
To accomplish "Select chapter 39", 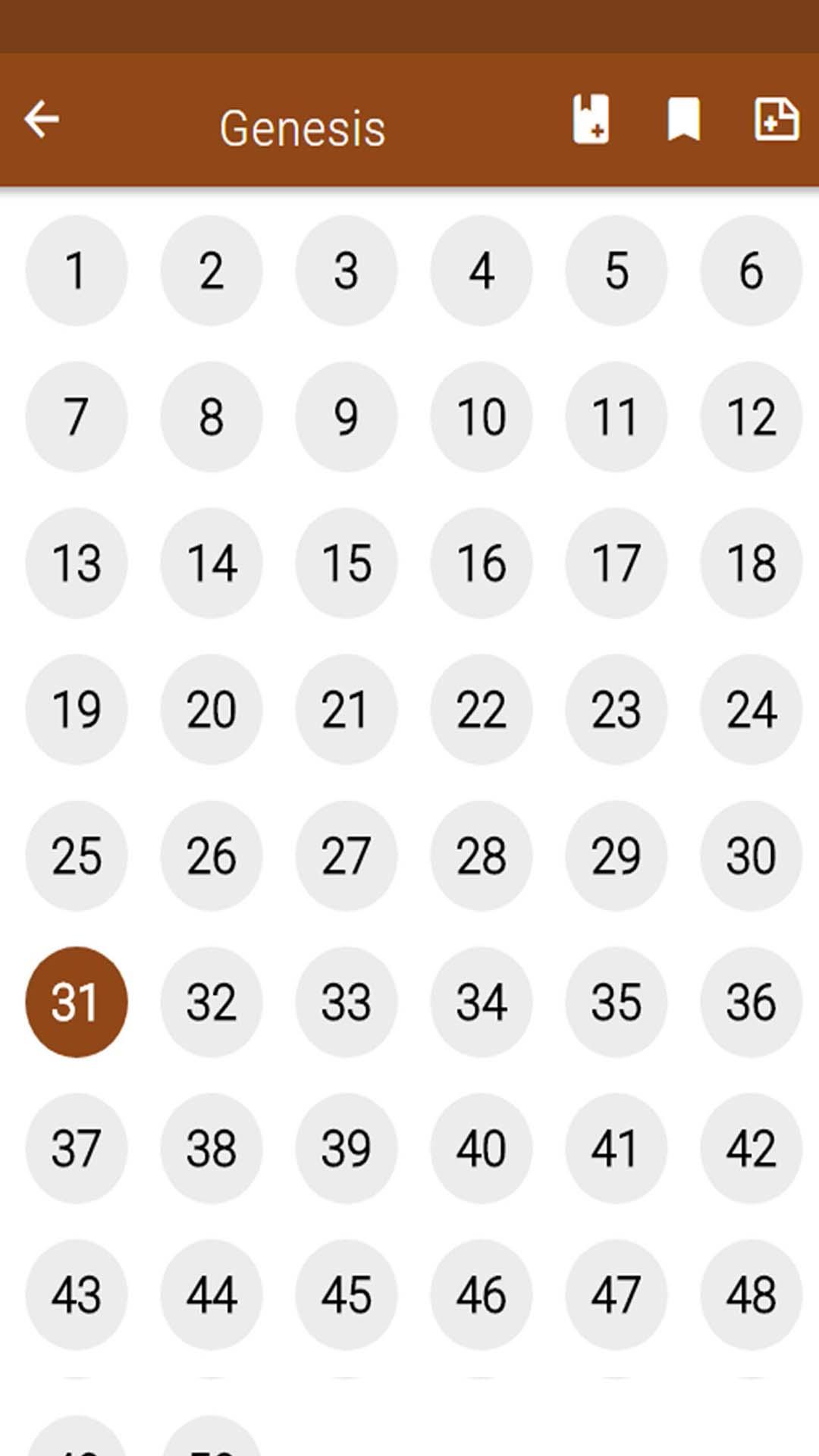I will (x=347, y=1149).
